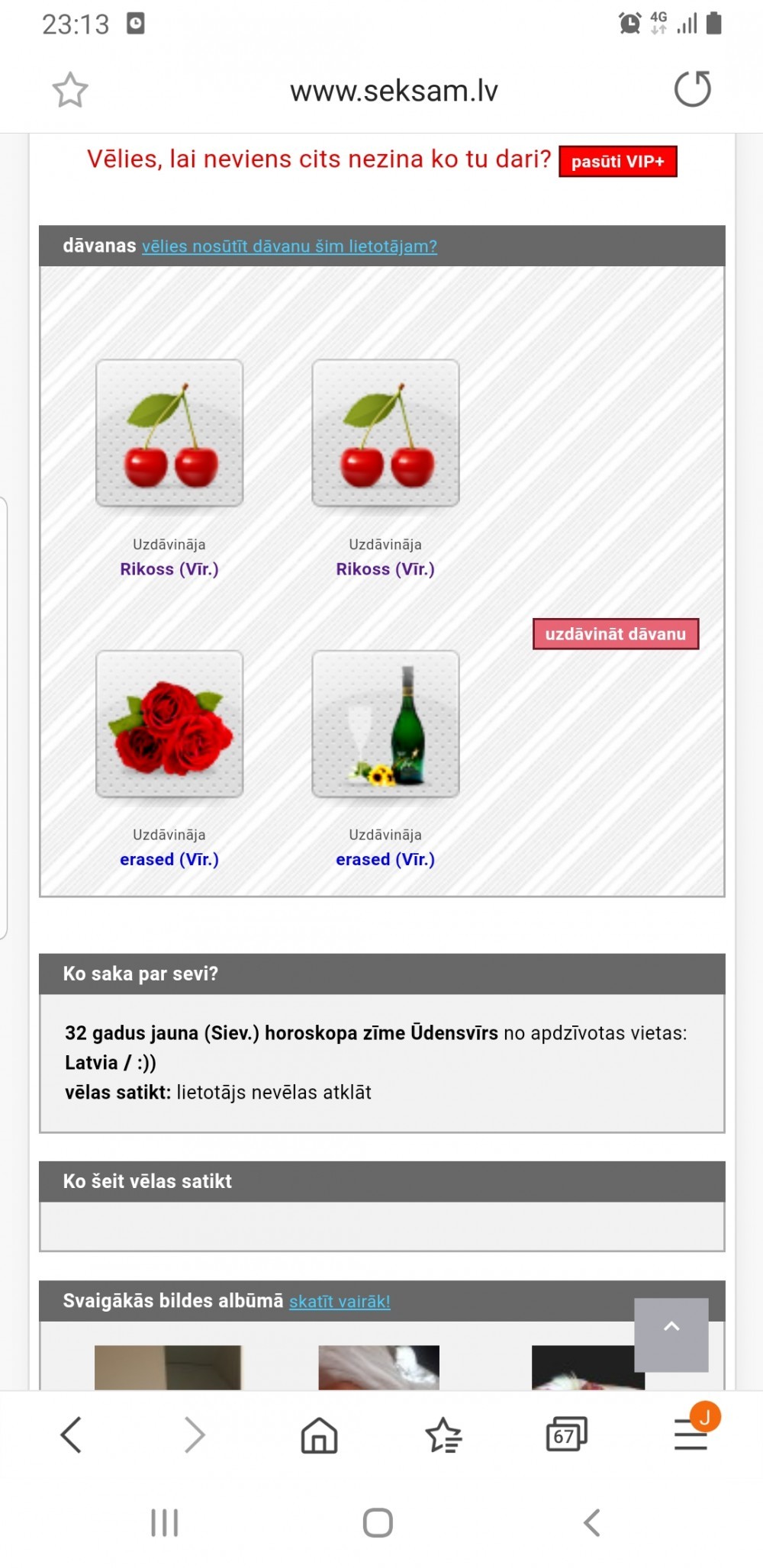
Task: Tap the red pasūti VIP+ button
Action: click(617, 162)
